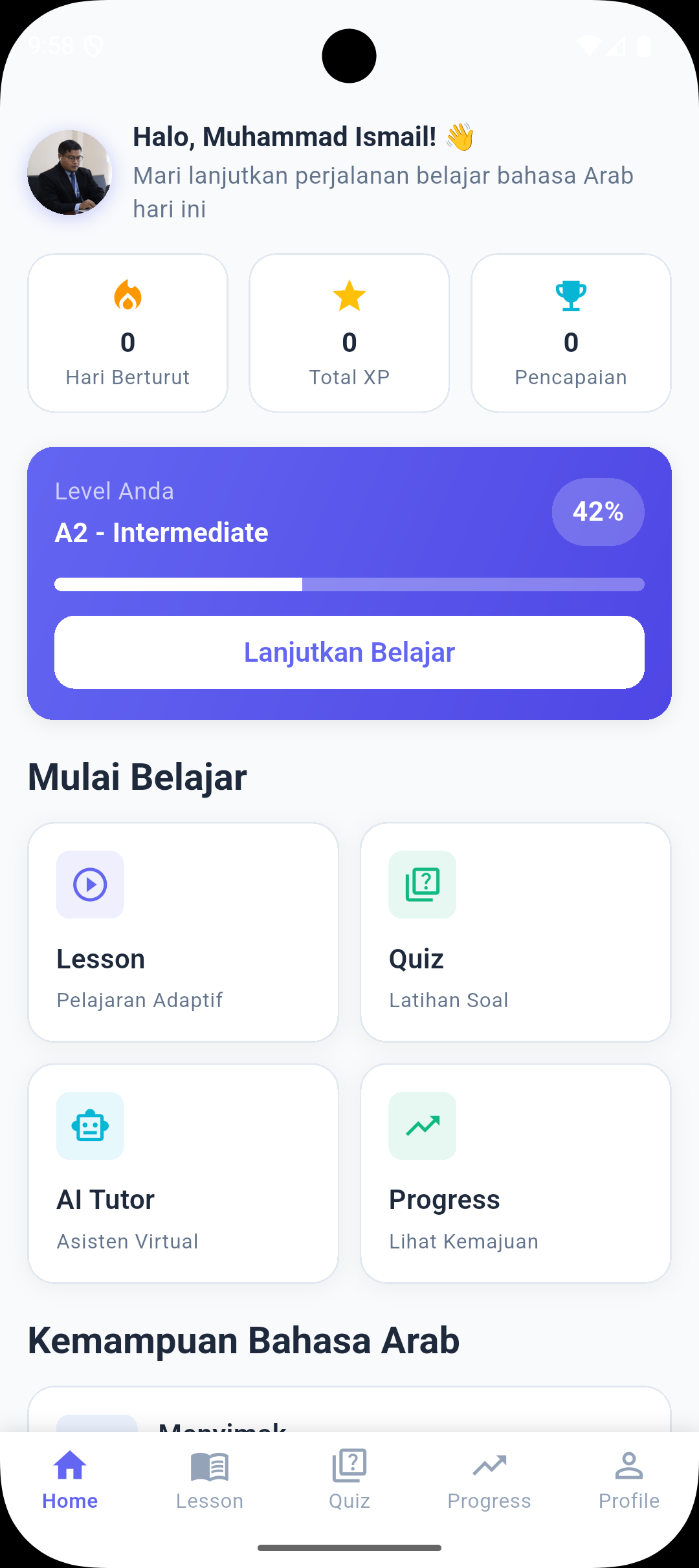Tap Muhammad Ismail's profile photo
This screenshot has width=699, height=1568.
70,173
